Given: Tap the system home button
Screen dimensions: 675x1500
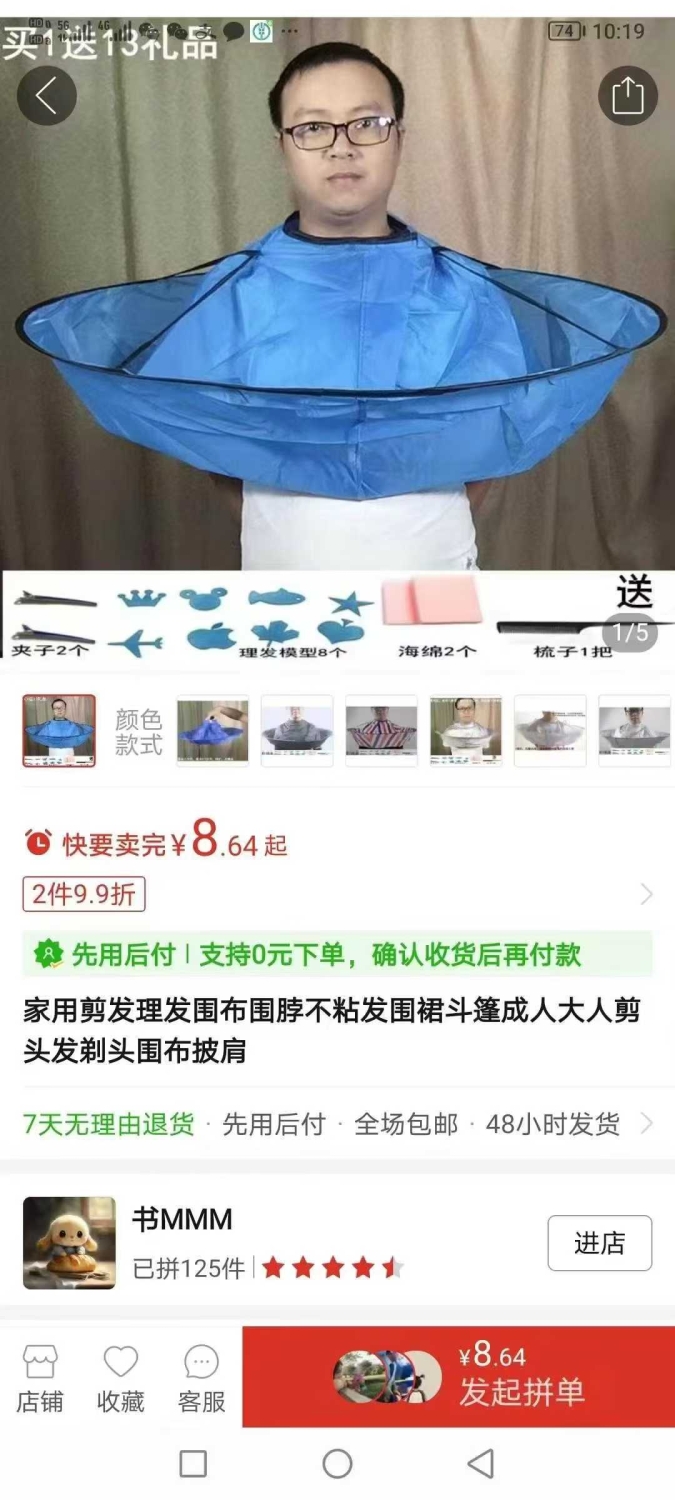Looking at the screenshot, I should point(338,1464).
